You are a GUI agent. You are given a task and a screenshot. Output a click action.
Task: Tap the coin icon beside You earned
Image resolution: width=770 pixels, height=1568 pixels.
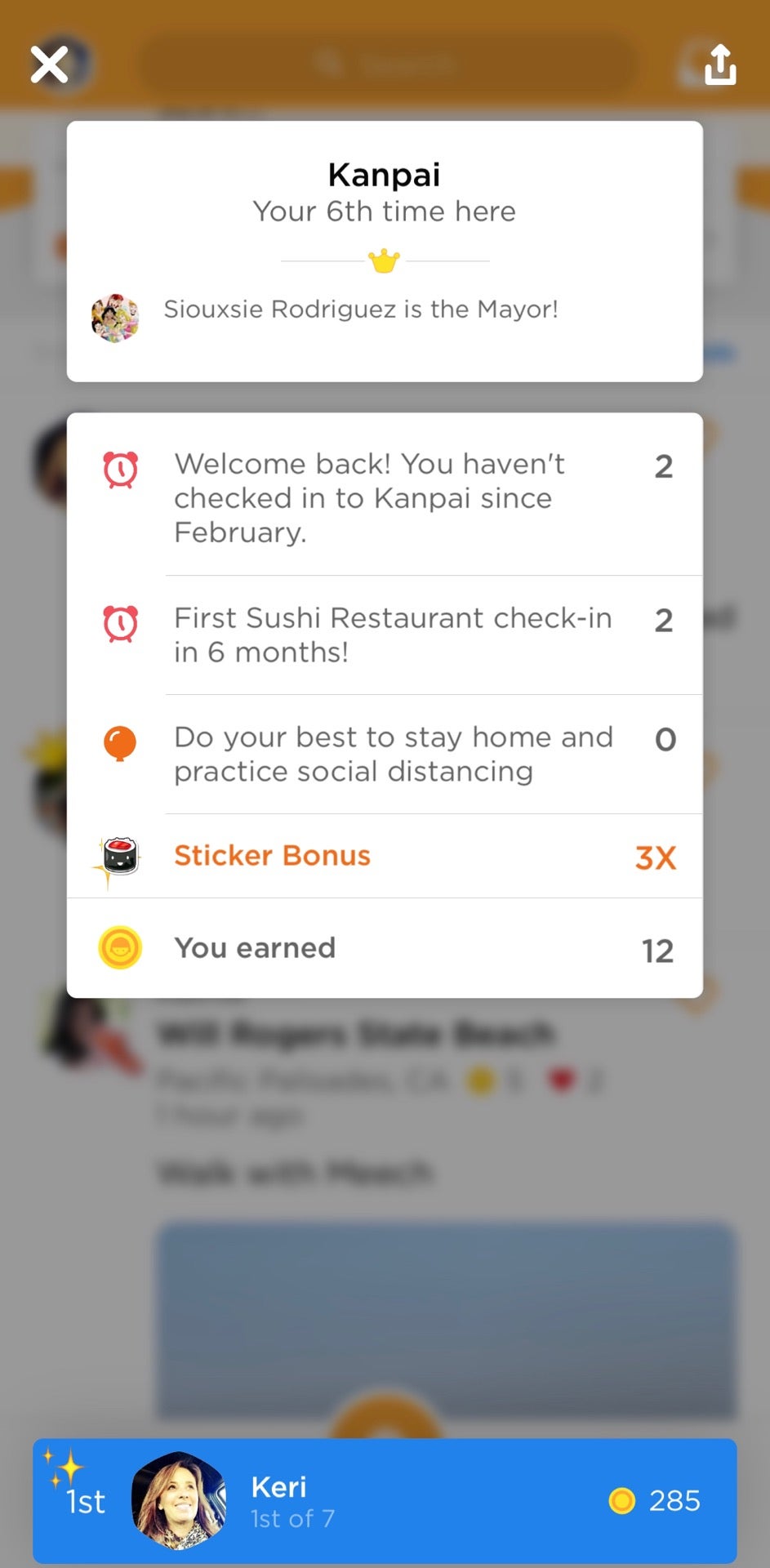pyautogui.click(x=120, y=948)
